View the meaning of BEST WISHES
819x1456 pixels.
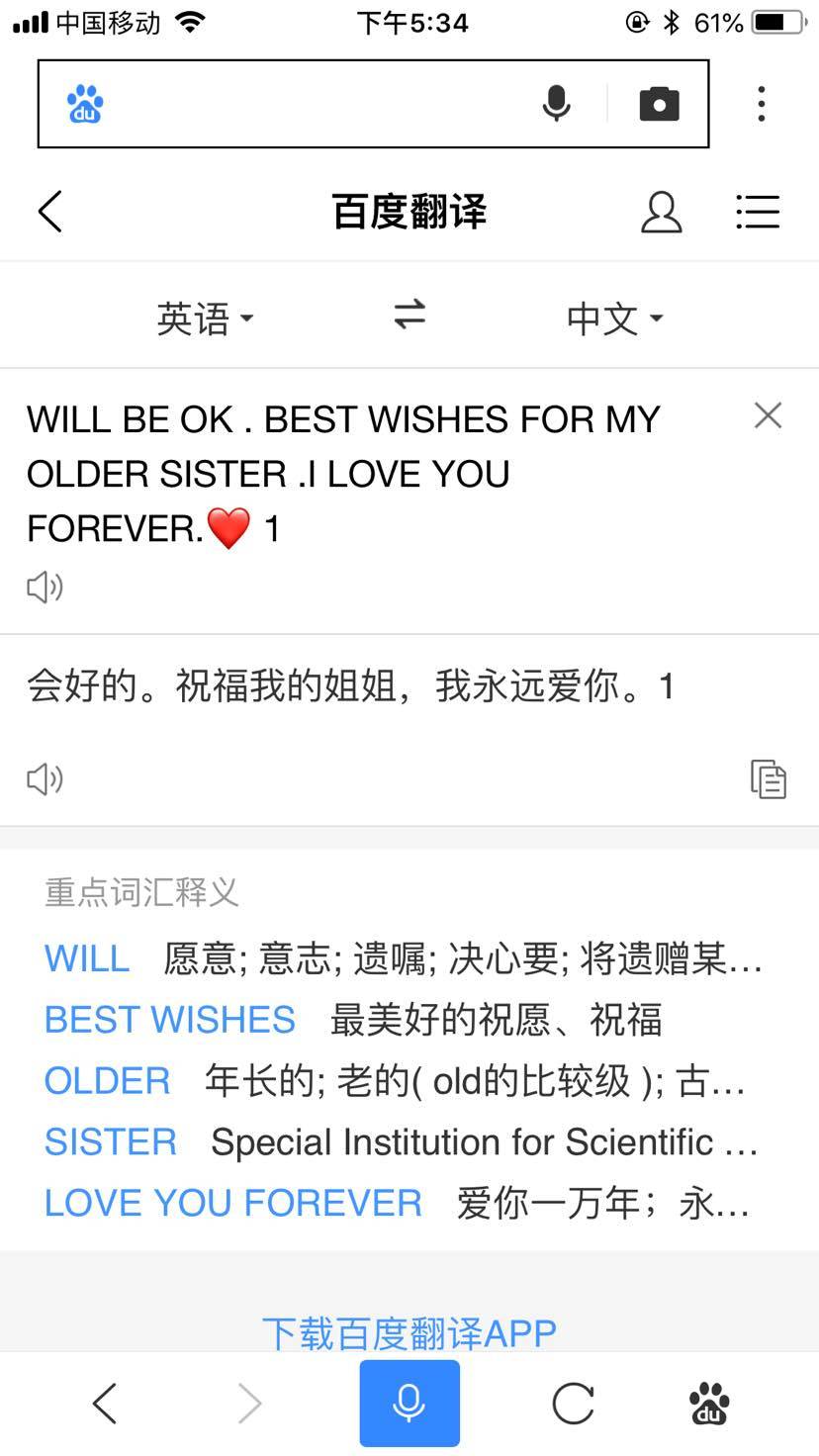[170, 1020]
